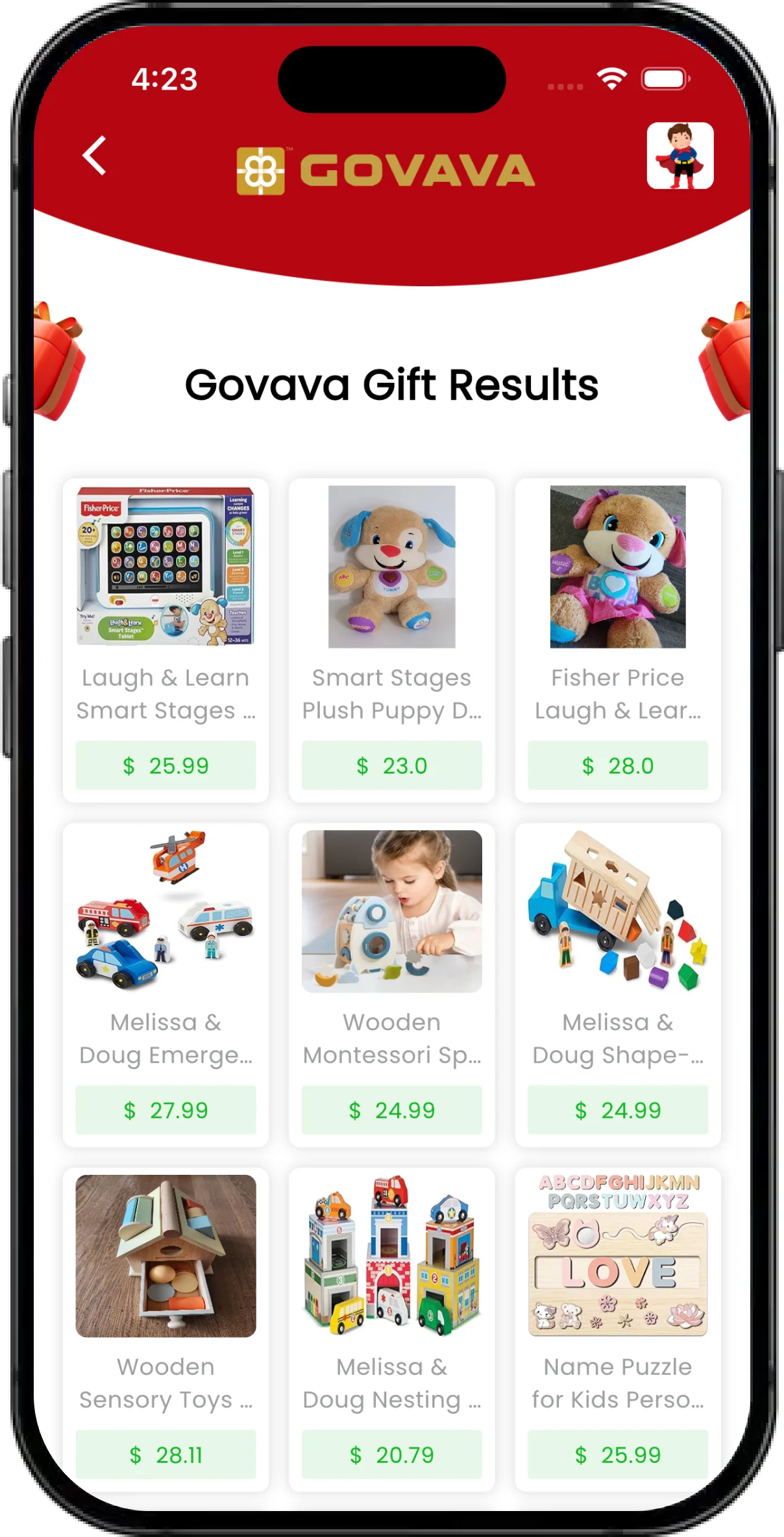The image size is (784, 1537).
Task: Select the Wooden Sensory Toys gift card
Action: pos(165,1330)
